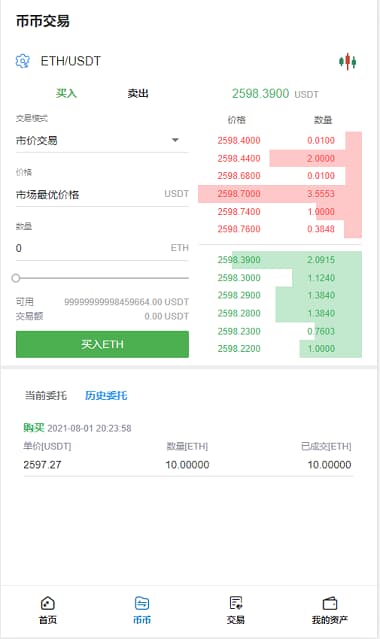Select the 2598.3000 buy order row
This screenshot has width=380, height=639.
(280, 278)
